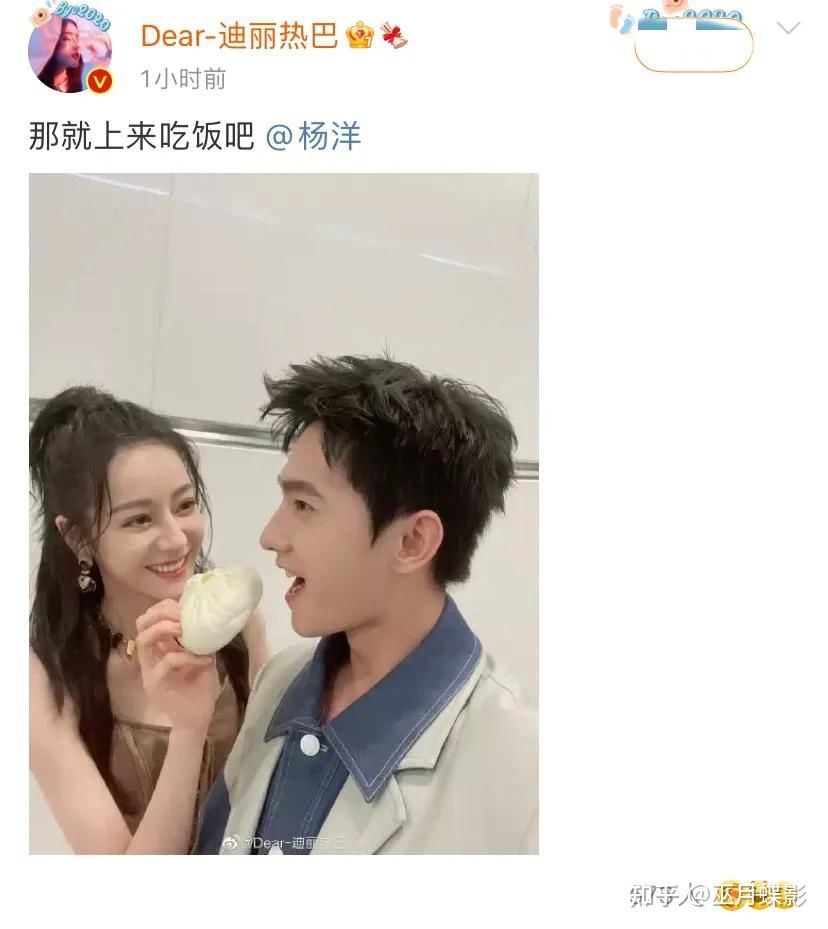Viewport: 828px width, 929px height.
Task: Open Dear-迪丽热巴's profile via the username
Action: pos(238,36)
